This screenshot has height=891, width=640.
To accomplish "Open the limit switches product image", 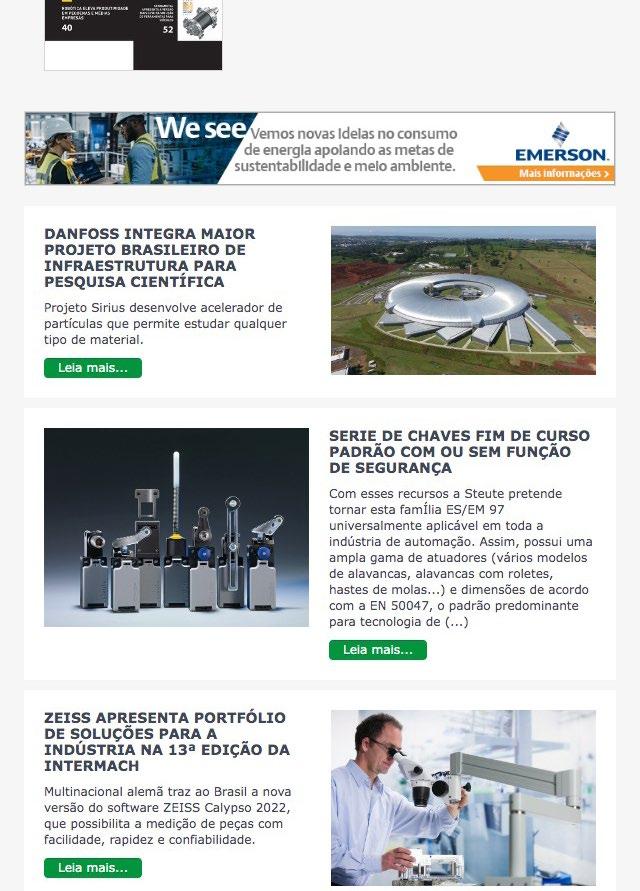I will click(176, 527).
